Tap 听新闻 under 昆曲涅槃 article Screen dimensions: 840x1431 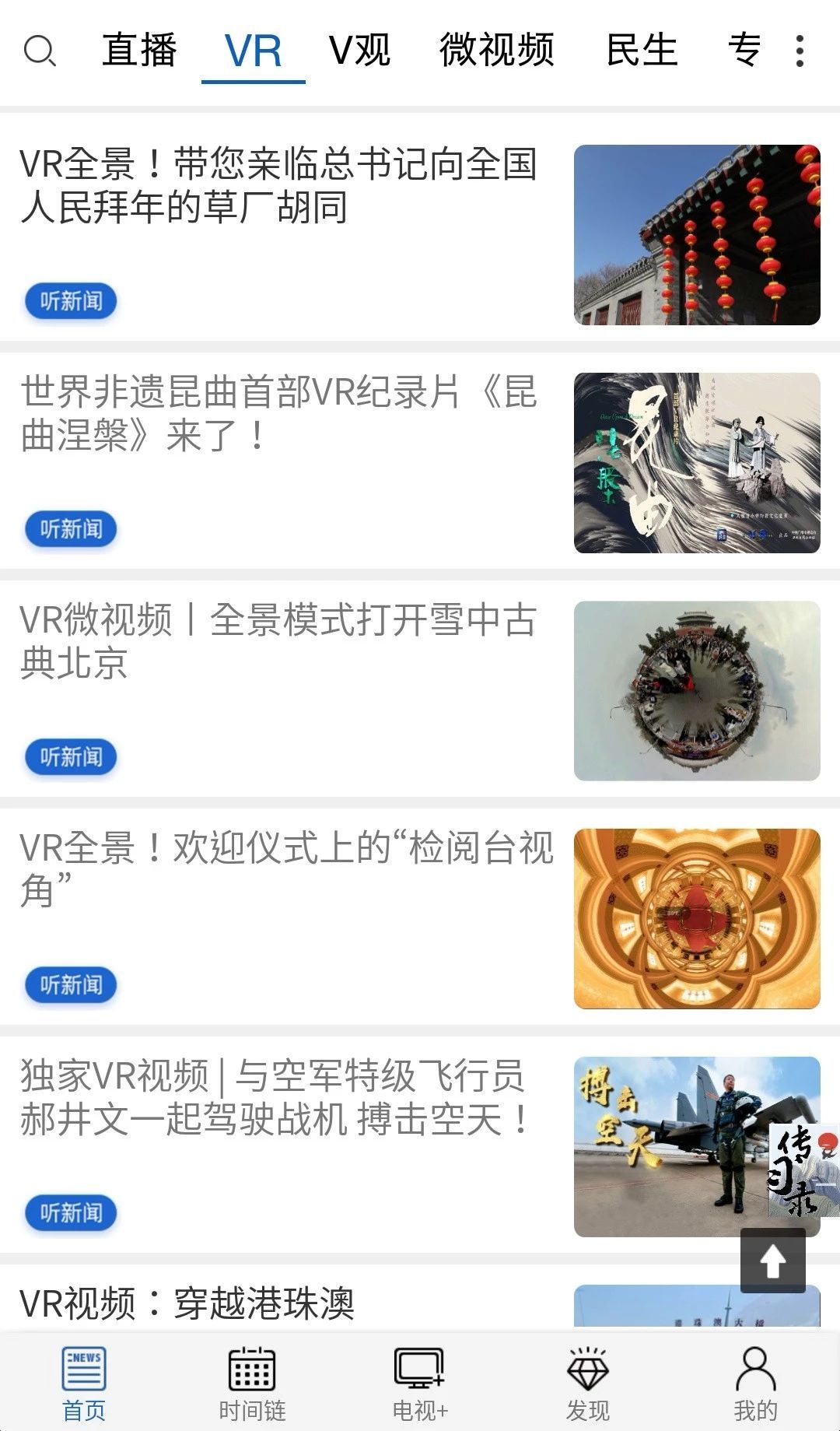(71, 529)
